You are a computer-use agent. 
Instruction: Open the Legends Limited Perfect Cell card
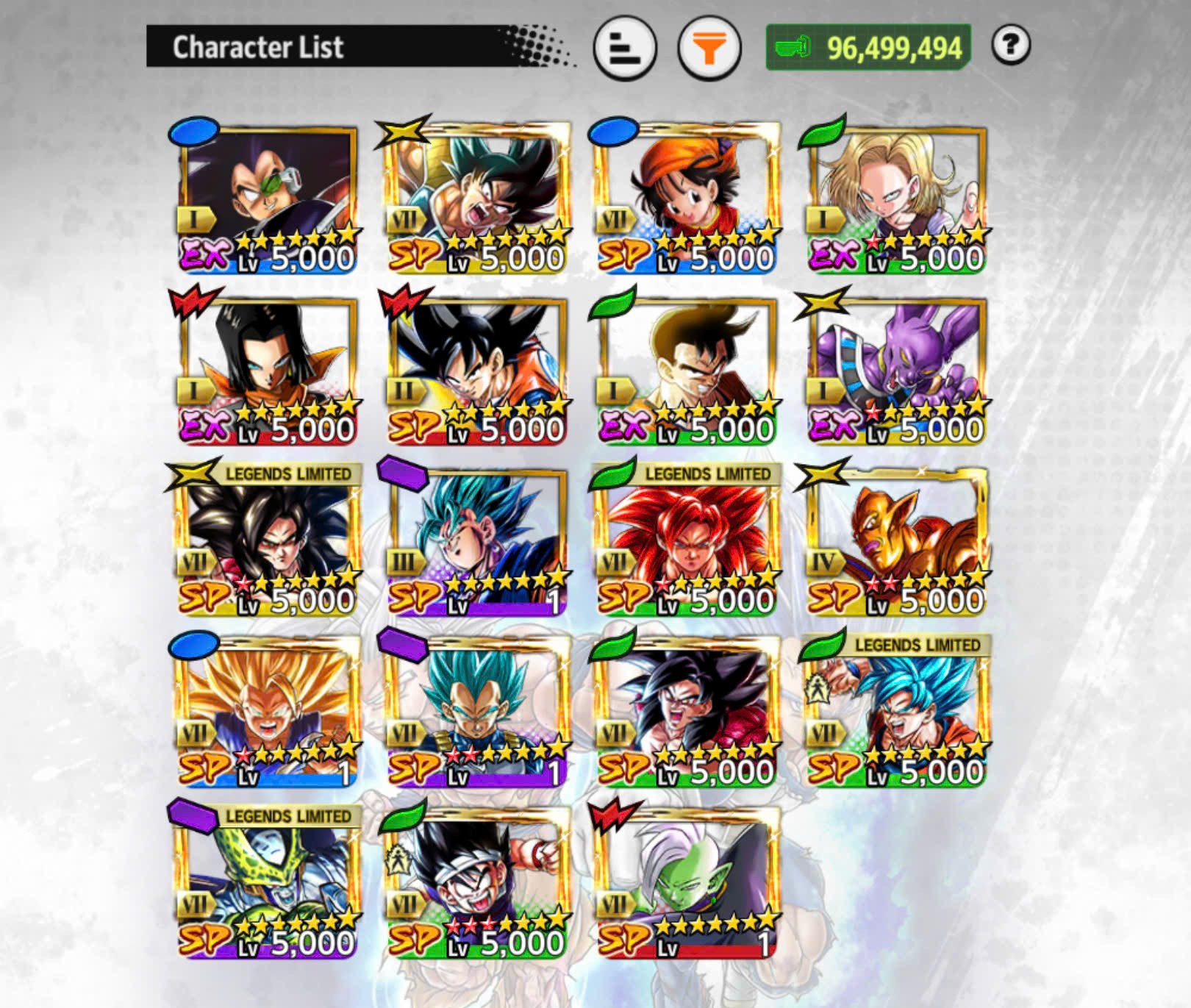pyautogui.click(x=268, y=882)
